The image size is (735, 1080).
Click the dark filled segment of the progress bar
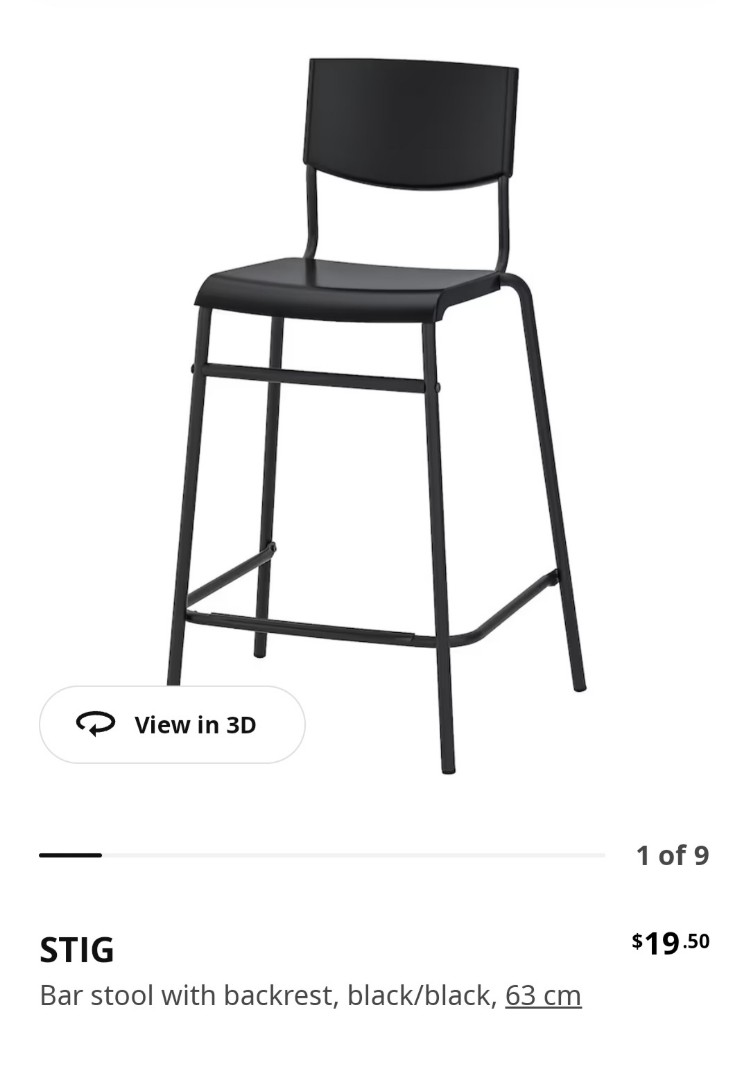click(x=70, y=855)
